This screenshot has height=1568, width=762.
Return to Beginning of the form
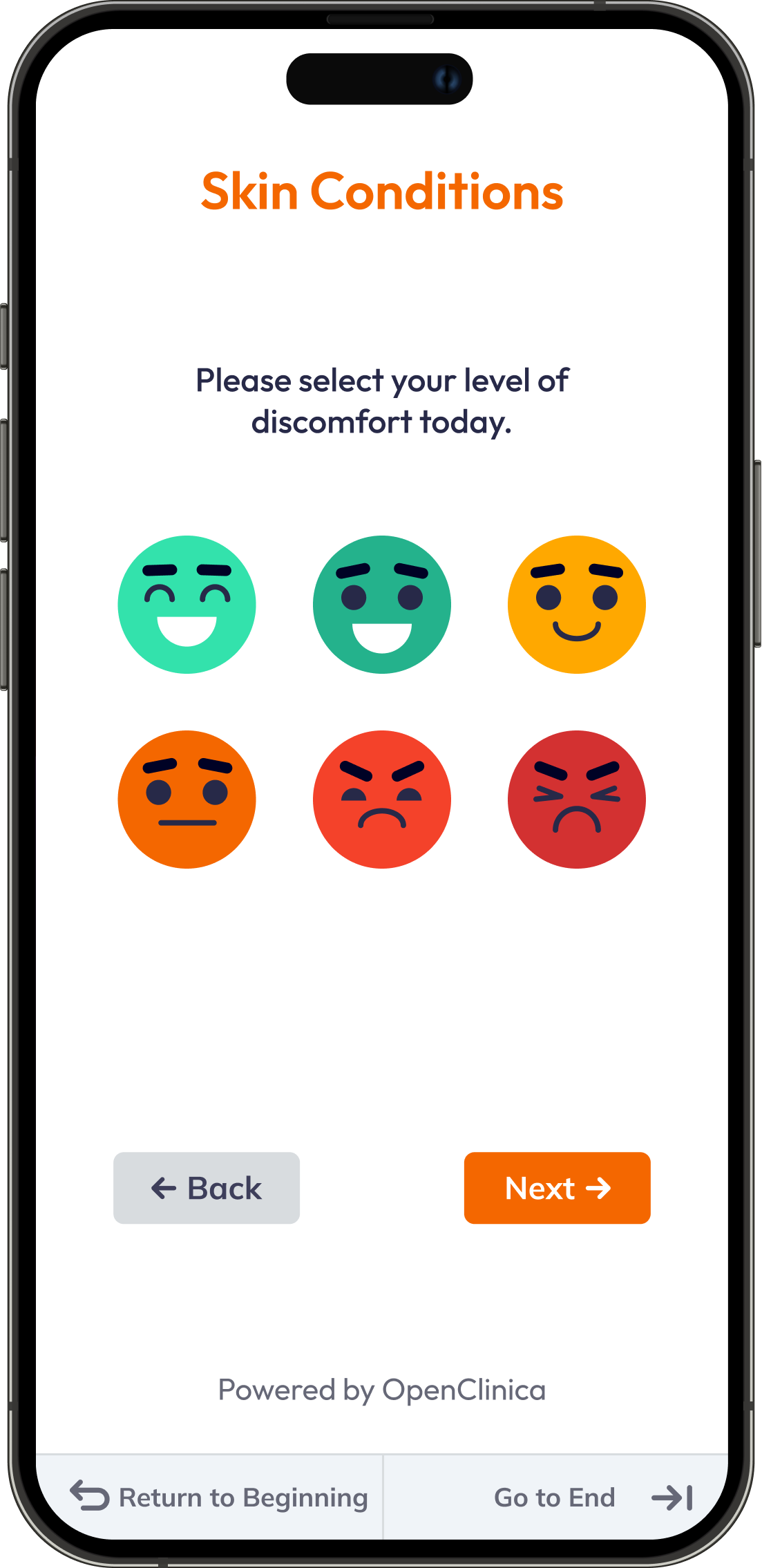tap(220, 1498)
